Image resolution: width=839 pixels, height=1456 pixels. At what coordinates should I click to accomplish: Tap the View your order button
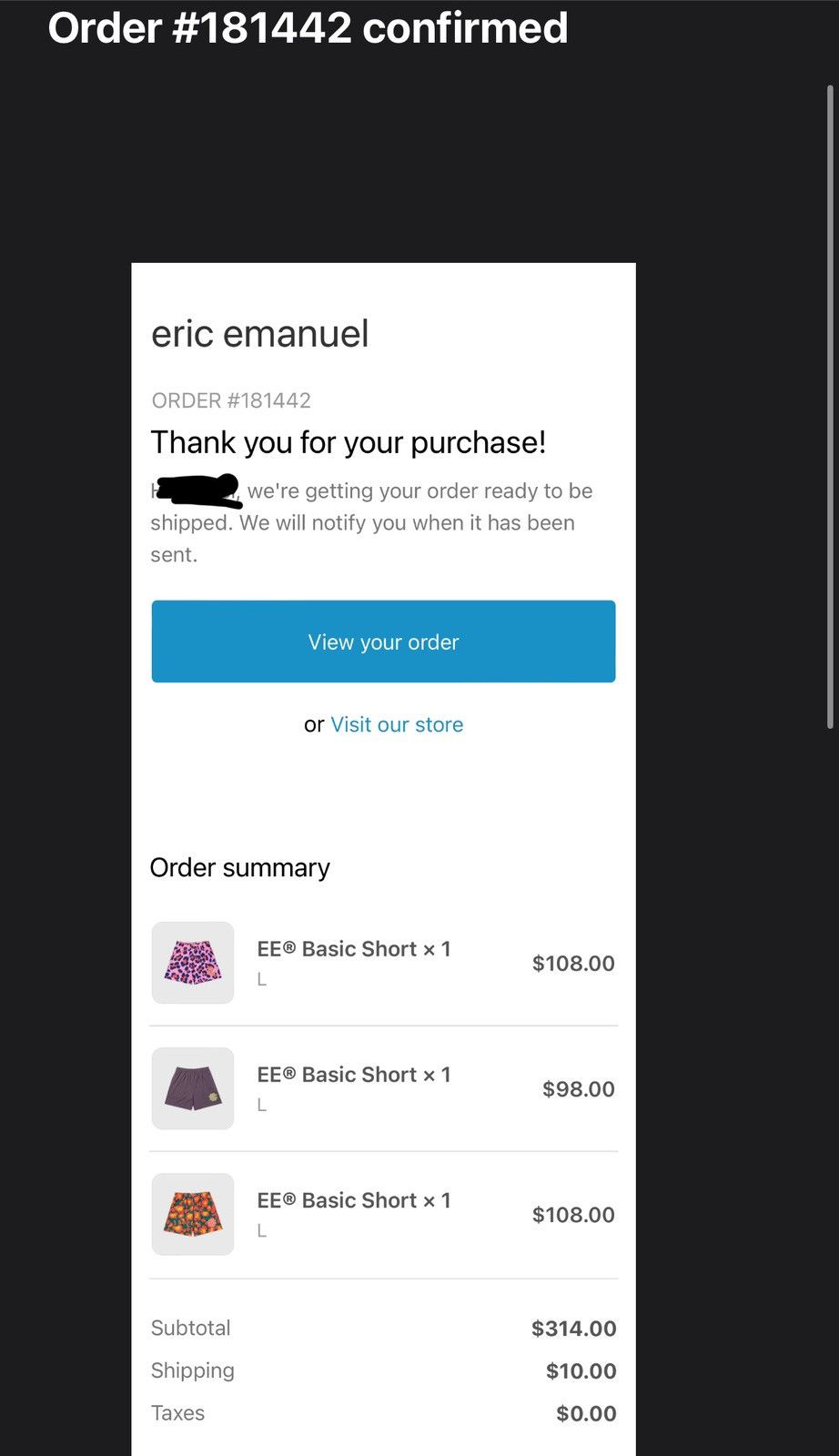coord(383,642)
